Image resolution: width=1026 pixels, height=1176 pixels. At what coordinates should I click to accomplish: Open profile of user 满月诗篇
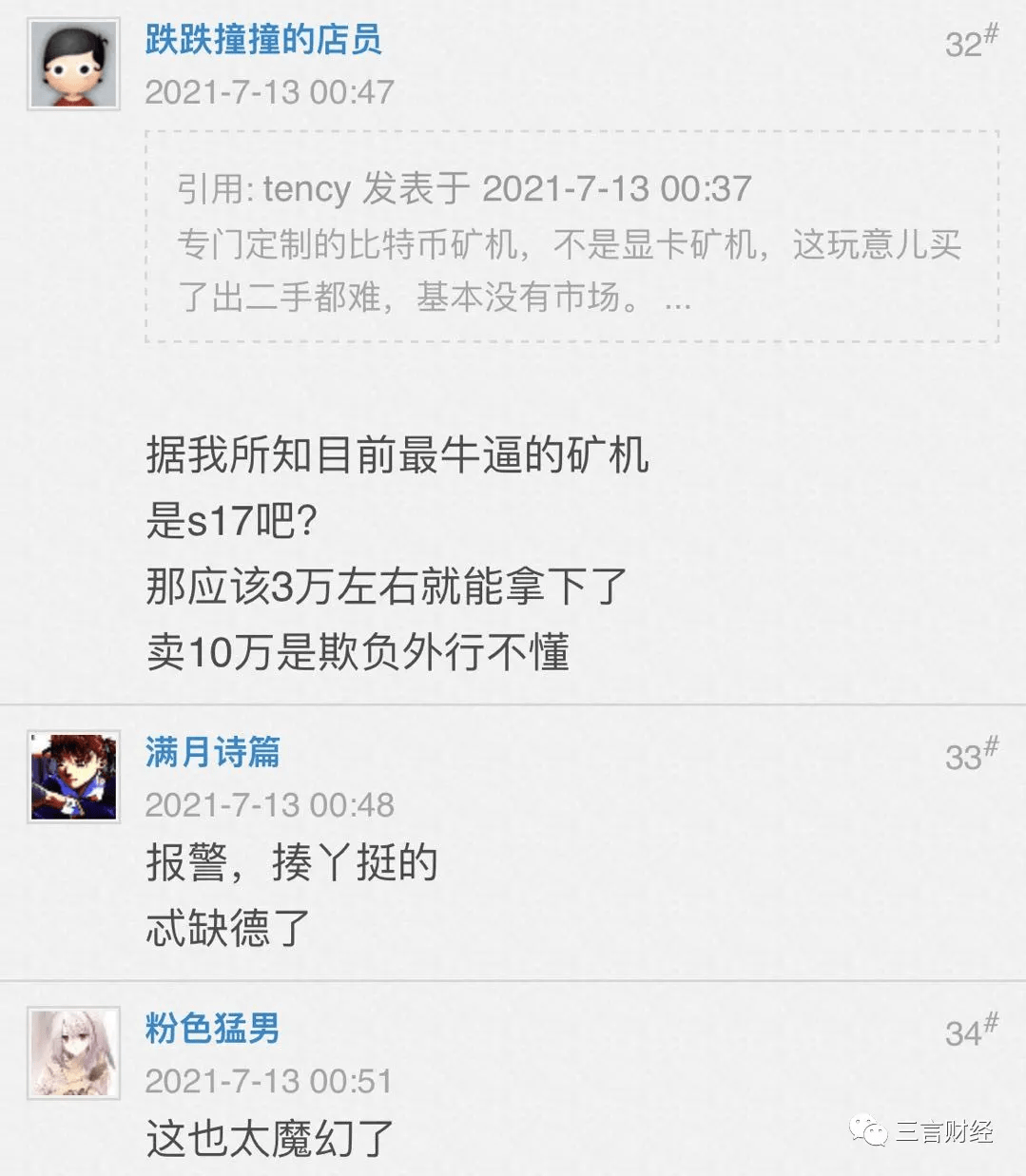coord(212,752)
